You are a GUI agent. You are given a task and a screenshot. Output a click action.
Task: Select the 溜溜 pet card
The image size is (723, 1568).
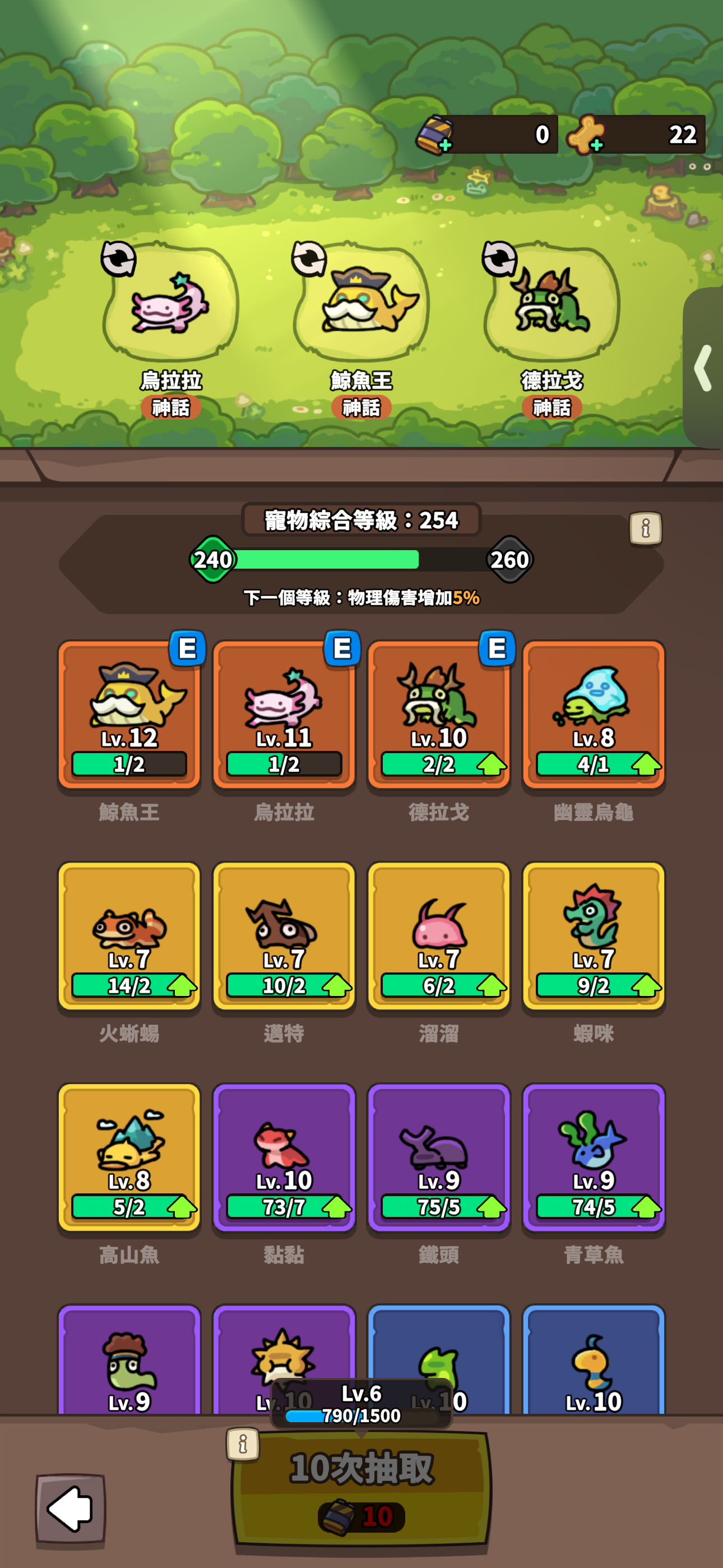438,935
